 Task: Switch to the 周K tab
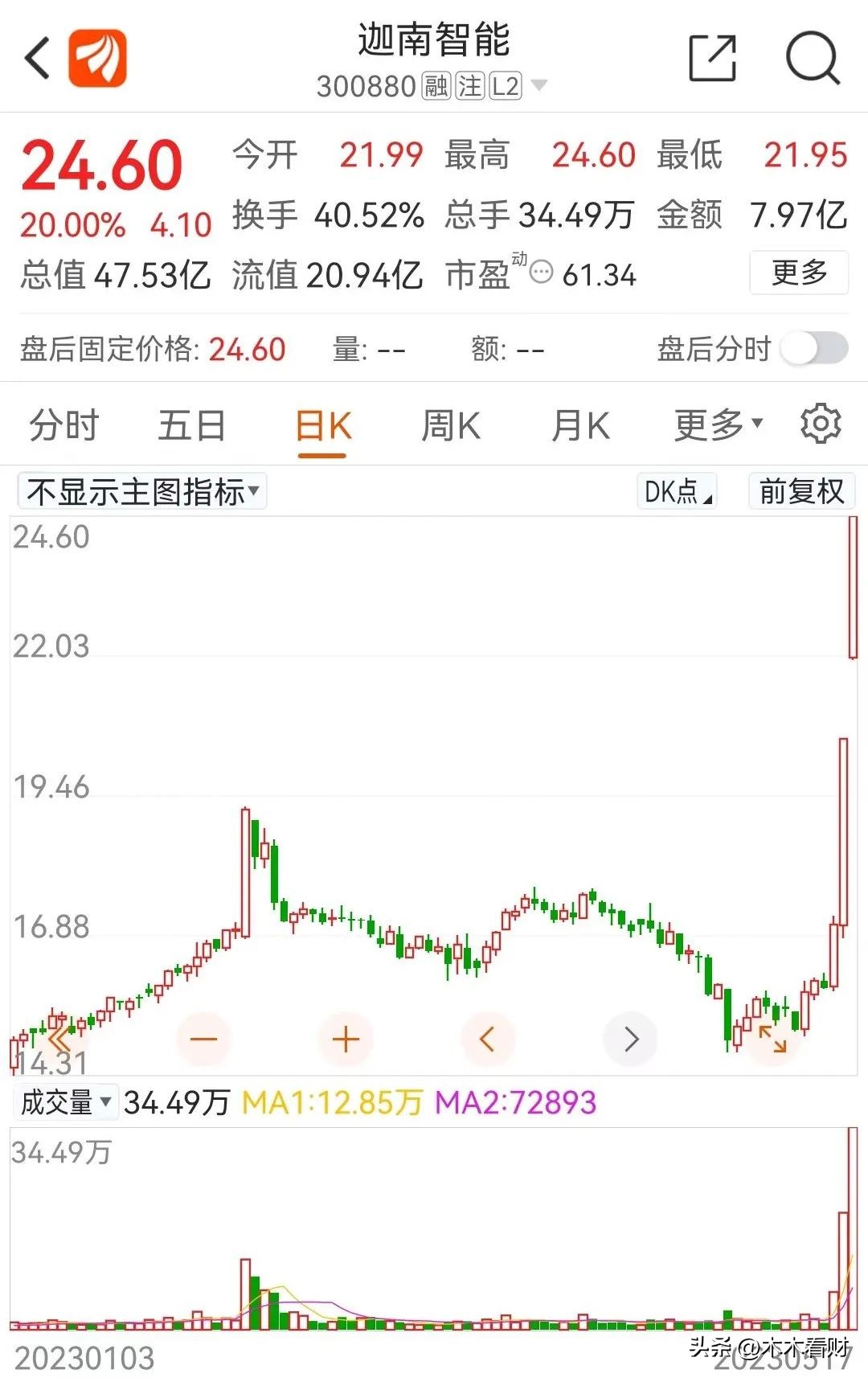[451, 425]
